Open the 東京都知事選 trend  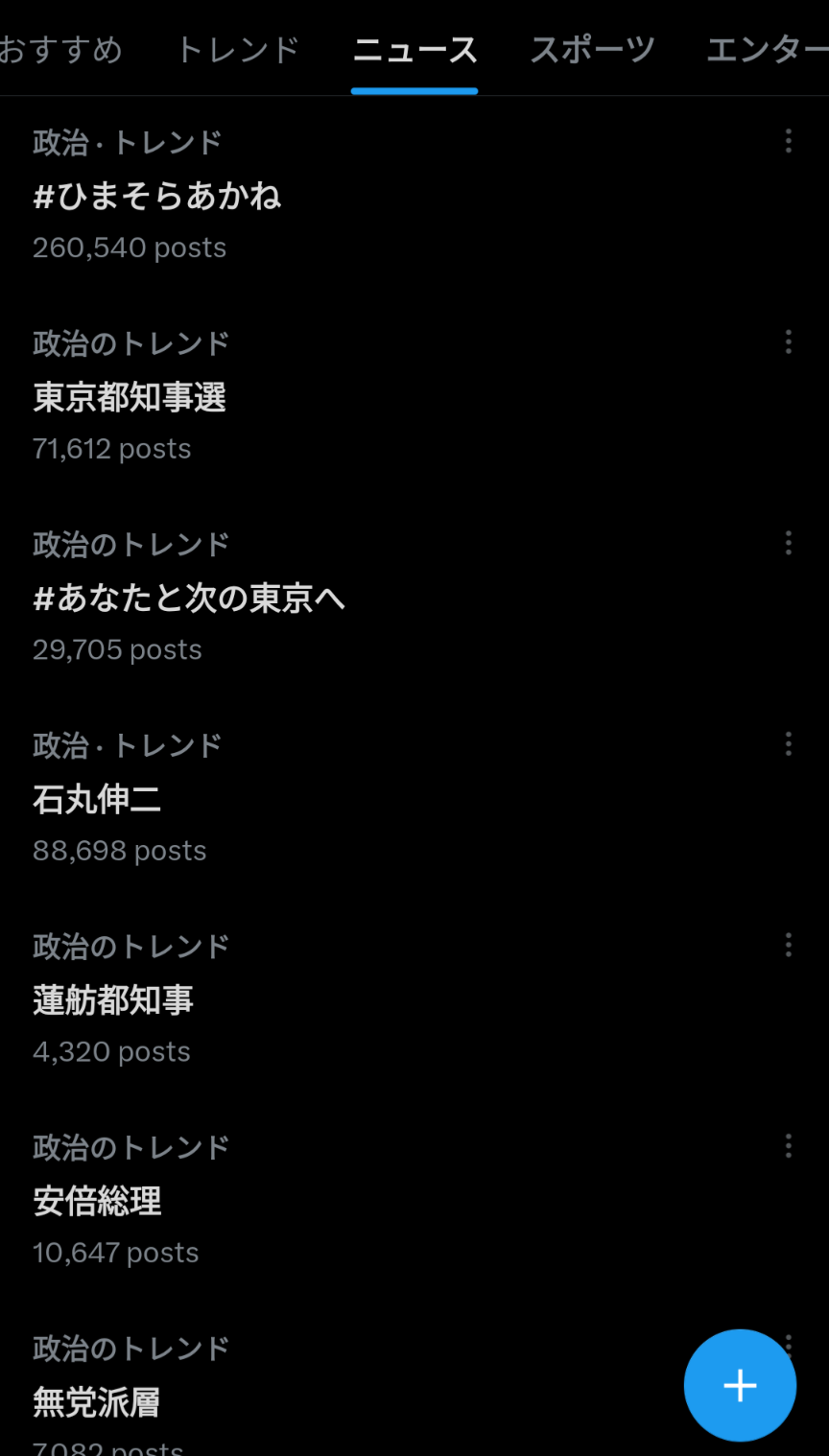[x=414, y=396]
